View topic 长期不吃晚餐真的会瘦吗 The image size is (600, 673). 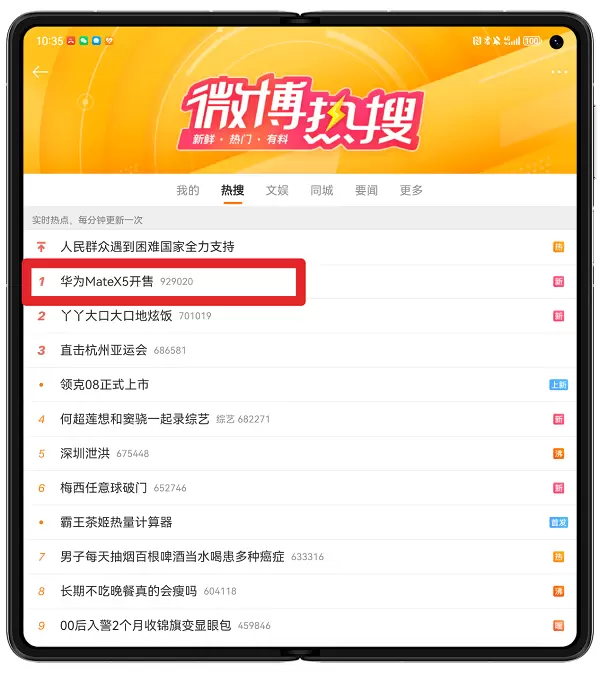tap(129, 591)
